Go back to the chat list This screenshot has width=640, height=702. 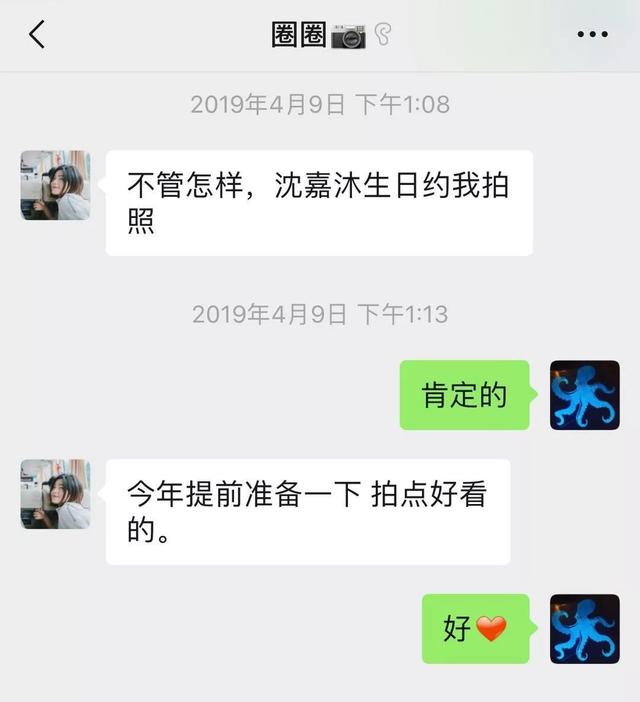pos(37,35)
